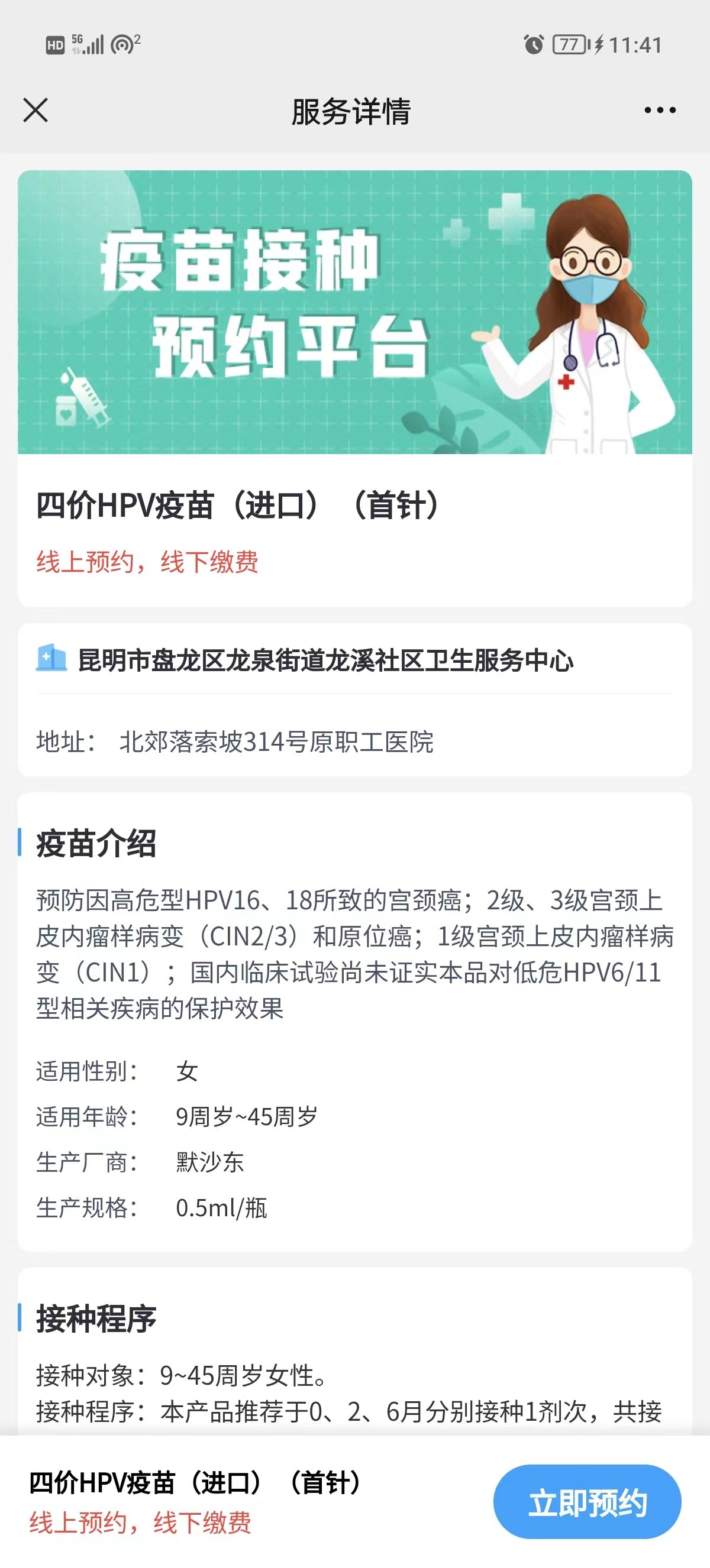Close the 服务详情 page
This screenshot has width=710, height=1568.
click(35, 110)
